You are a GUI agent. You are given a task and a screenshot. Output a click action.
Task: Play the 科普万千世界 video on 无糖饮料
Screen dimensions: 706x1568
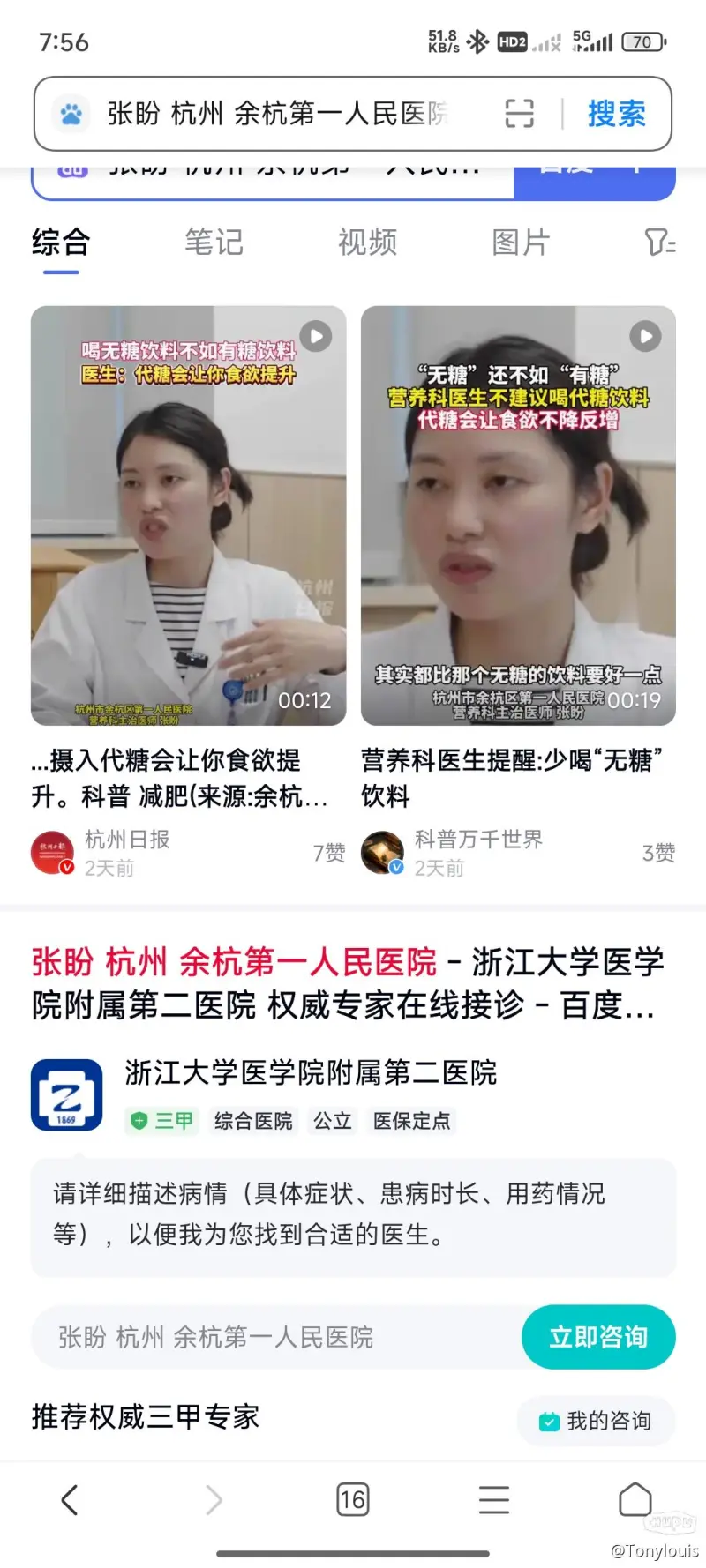tap(518, 516)
